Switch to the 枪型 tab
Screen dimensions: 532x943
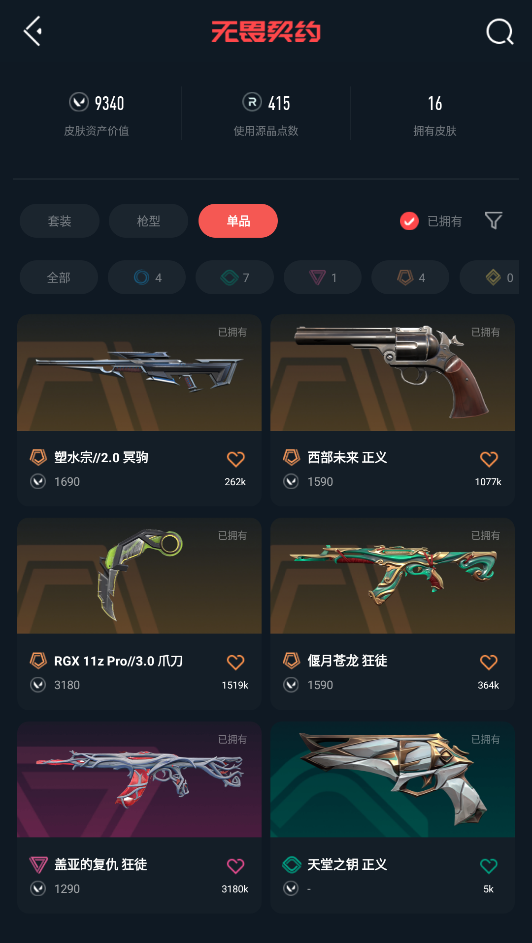pos(148,221)
